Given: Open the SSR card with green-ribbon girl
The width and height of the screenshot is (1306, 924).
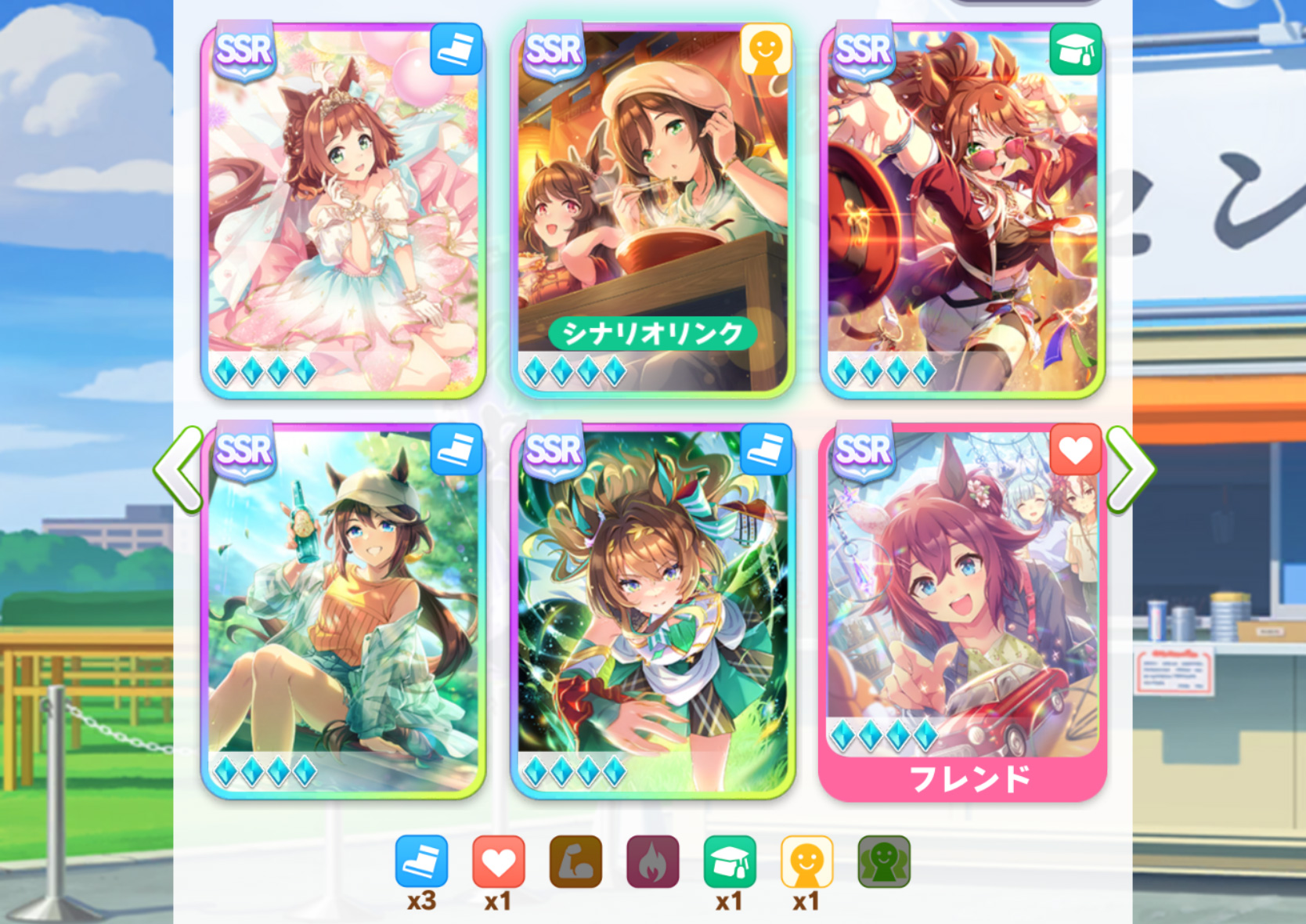Looking at the screenshot, I should click(652, 611).
